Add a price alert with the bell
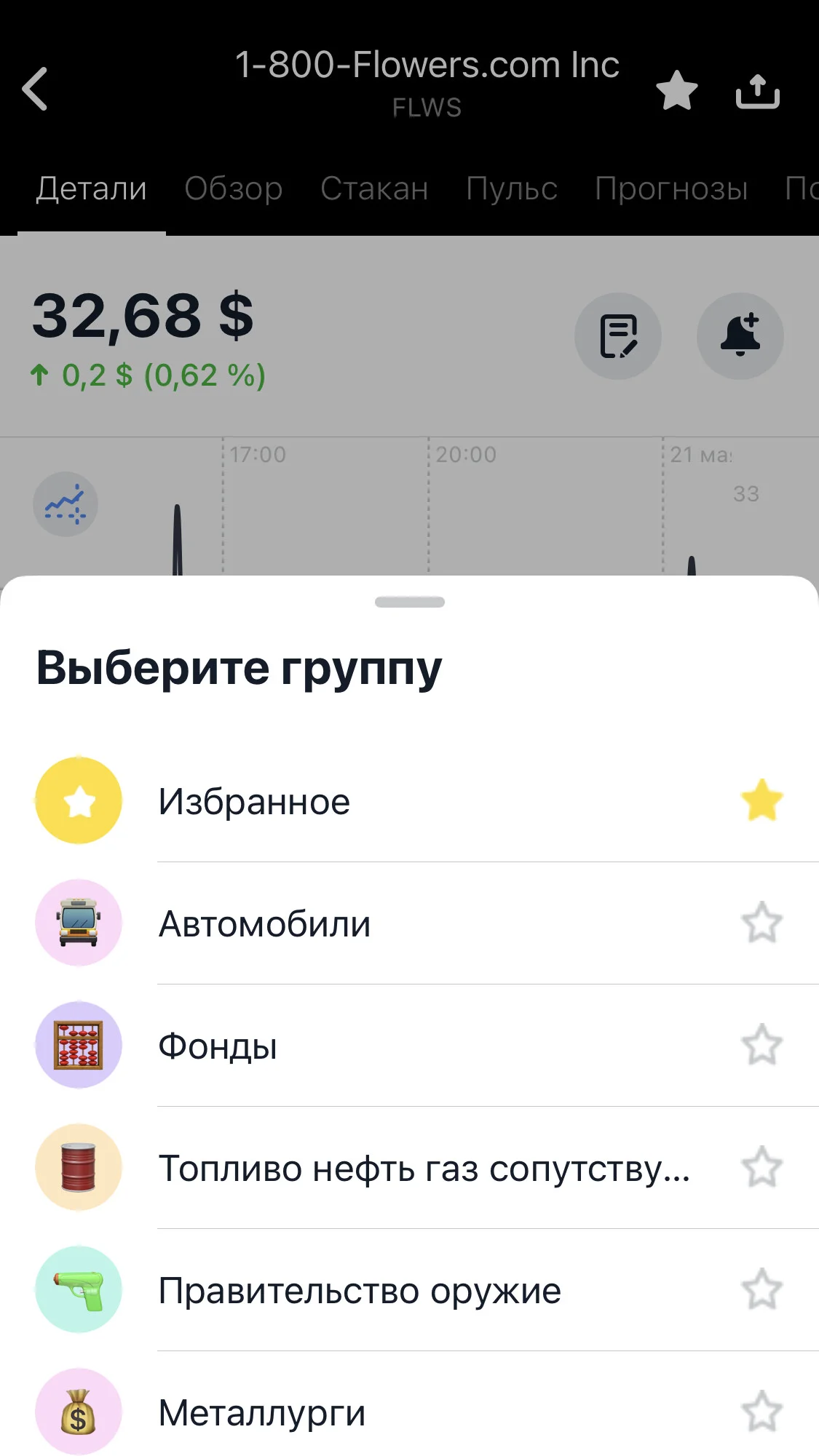 pos(740,336)
